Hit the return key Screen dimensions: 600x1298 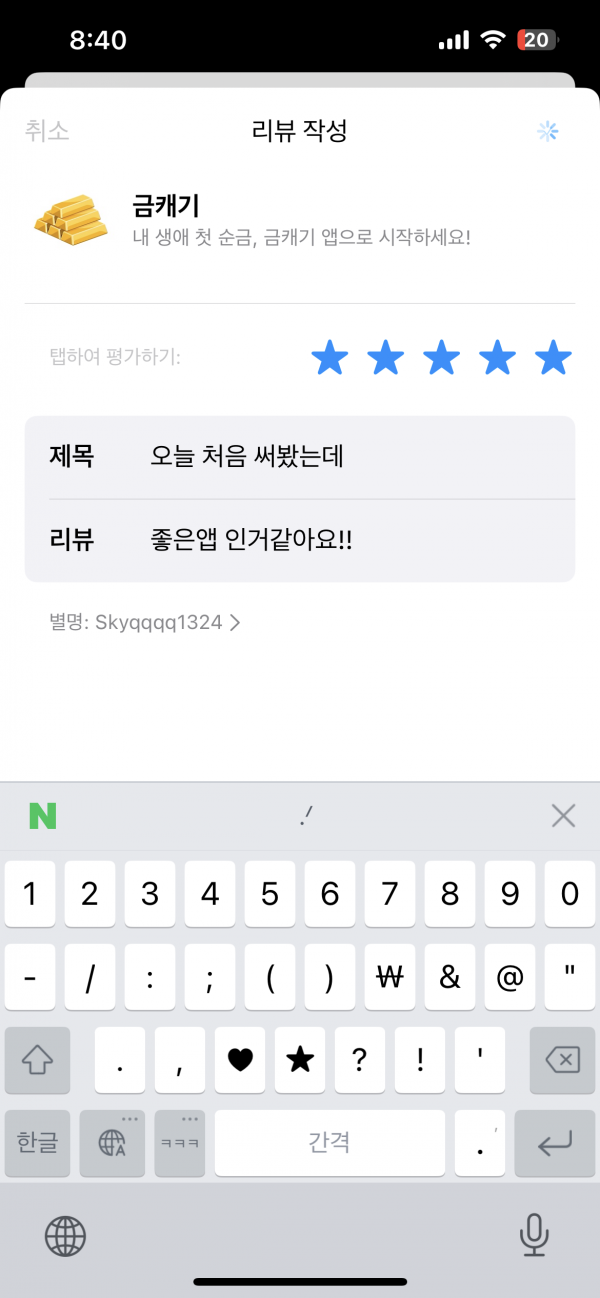pyautogui.click(x=555, y=1143)
